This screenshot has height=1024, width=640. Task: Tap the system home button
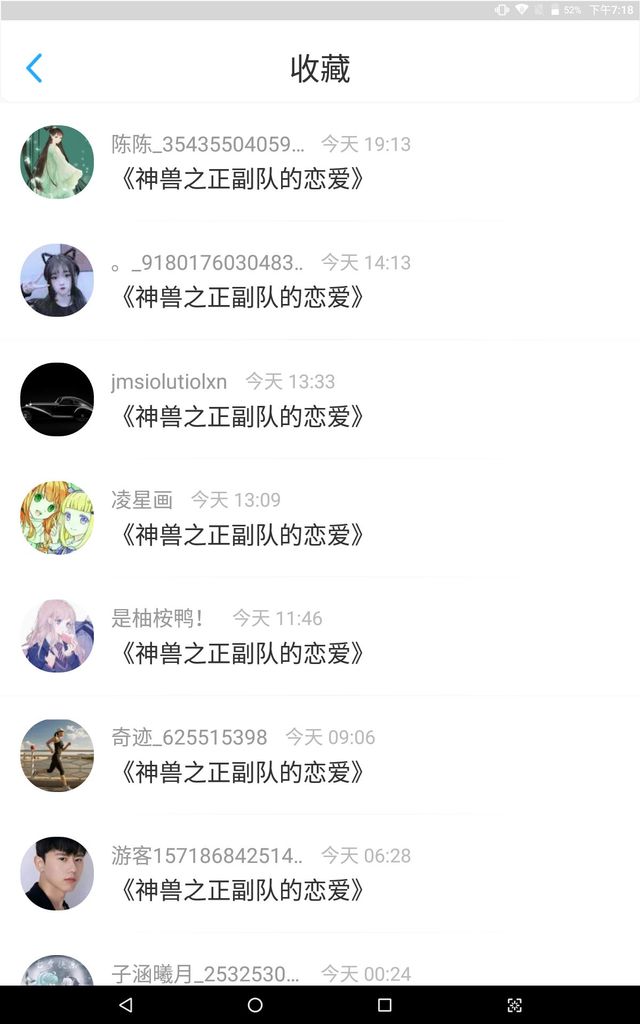pos(255,1004)
